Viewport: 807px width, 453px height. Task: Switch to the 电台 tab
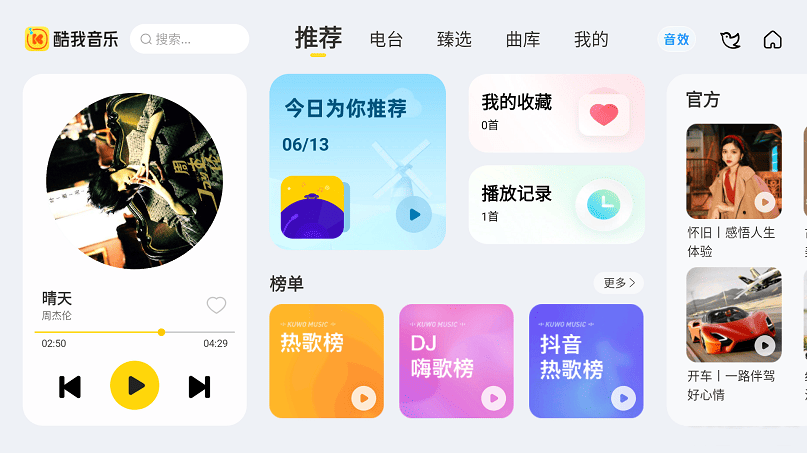(386, 40)
